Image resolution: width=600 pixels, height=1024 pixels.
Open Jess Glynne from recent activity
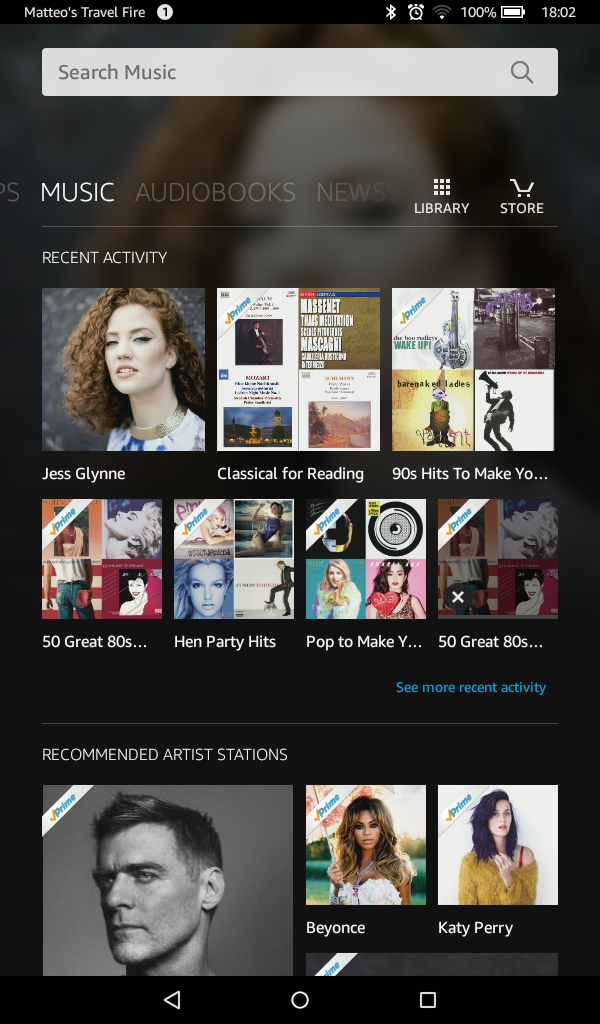(123, 370)
